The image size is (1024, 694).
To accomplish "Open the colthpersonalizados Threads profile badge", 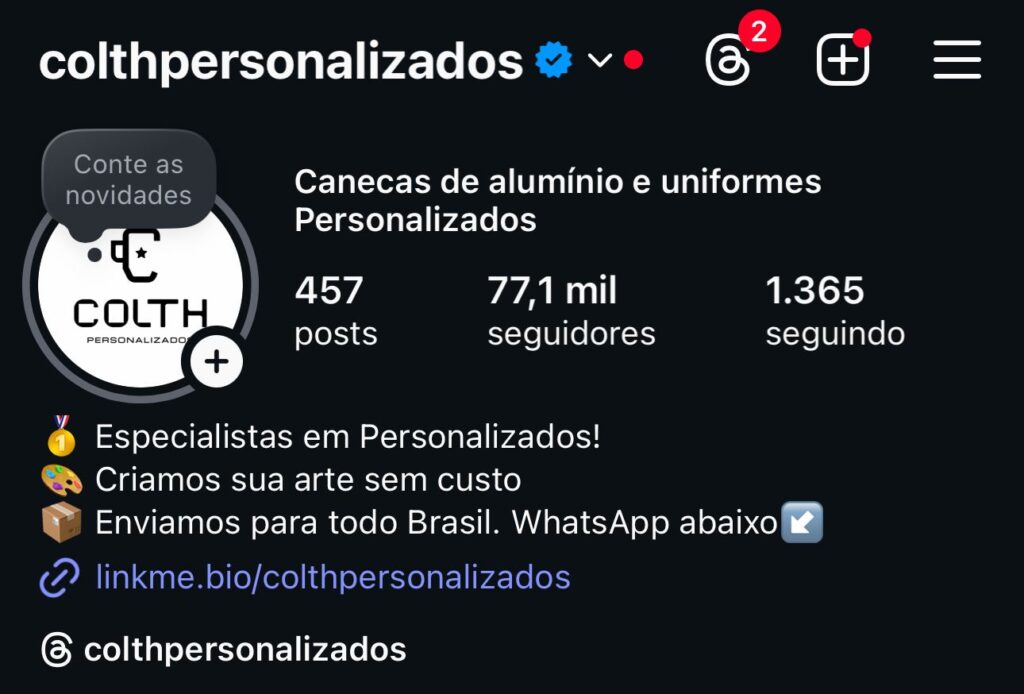I will click(225, 650).
